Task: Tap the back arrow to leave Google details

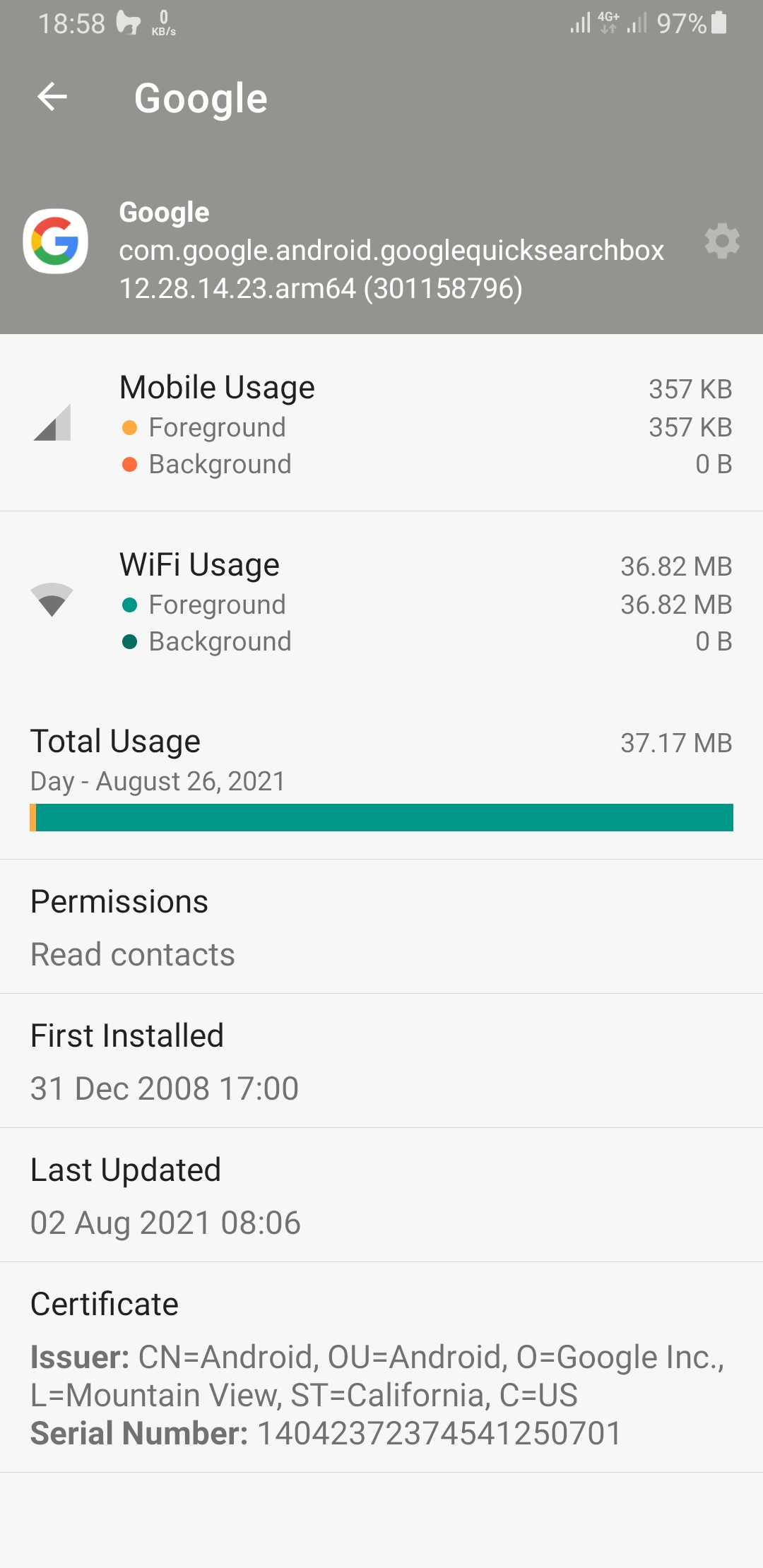Action: tap(53, 97)
